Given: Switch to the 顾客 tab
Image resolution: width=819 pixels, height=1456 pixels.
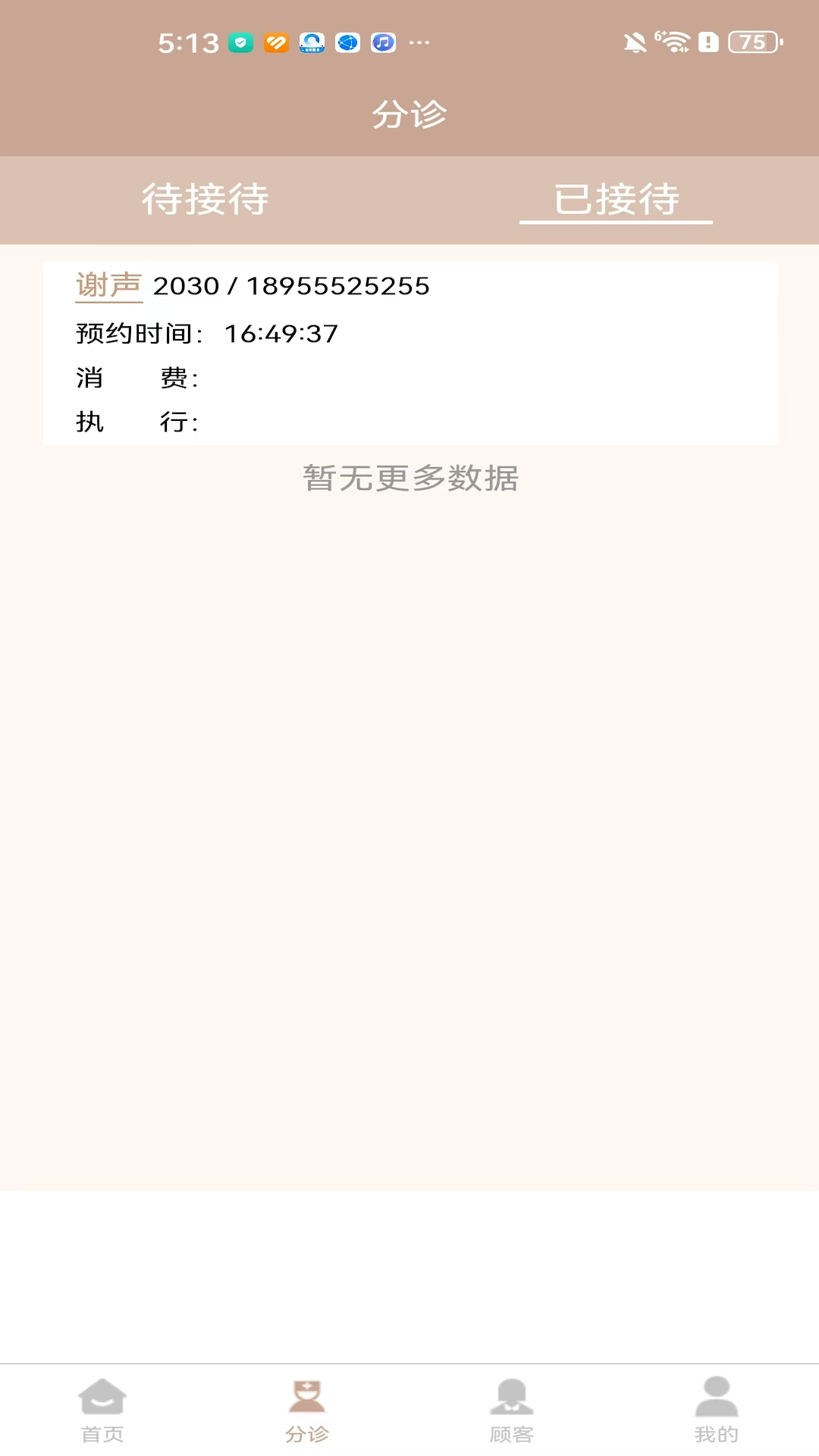Looking at the screenshot, I should (x=512, y=1410).
